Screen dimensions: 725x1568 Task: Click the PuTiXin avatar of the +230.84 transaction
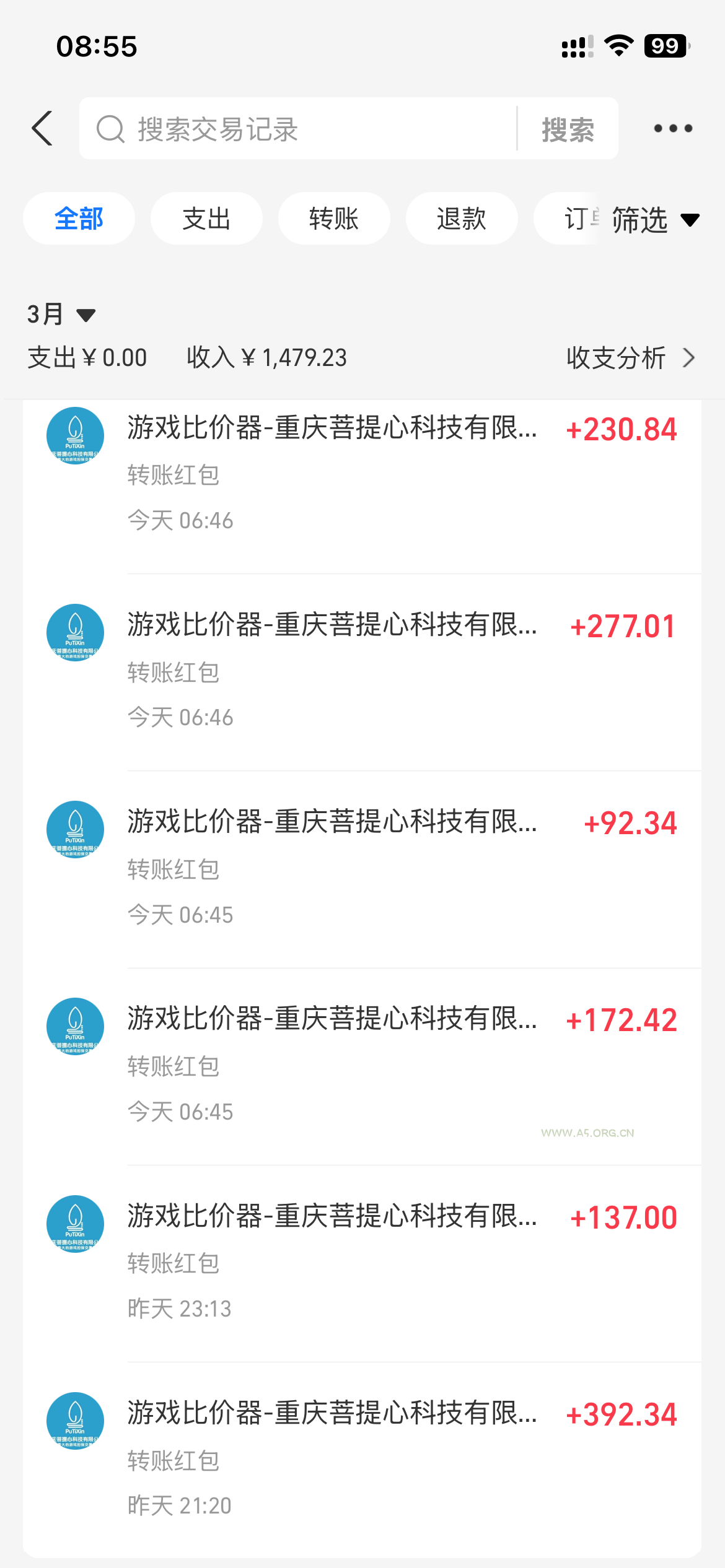click(74, 435)
